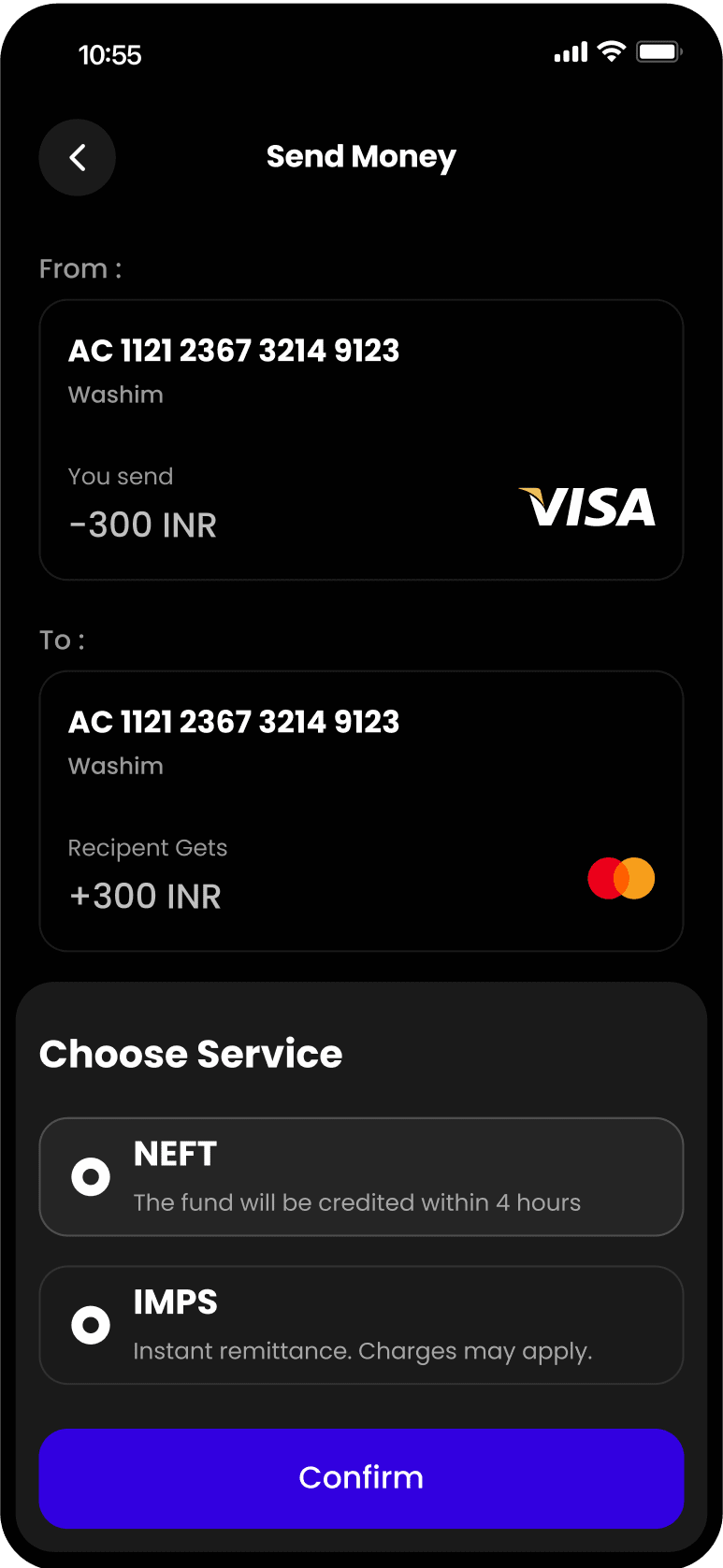The width and height of the screenshot is (723, 1568).
Task: Open the sender account card details
Action: 361,439
